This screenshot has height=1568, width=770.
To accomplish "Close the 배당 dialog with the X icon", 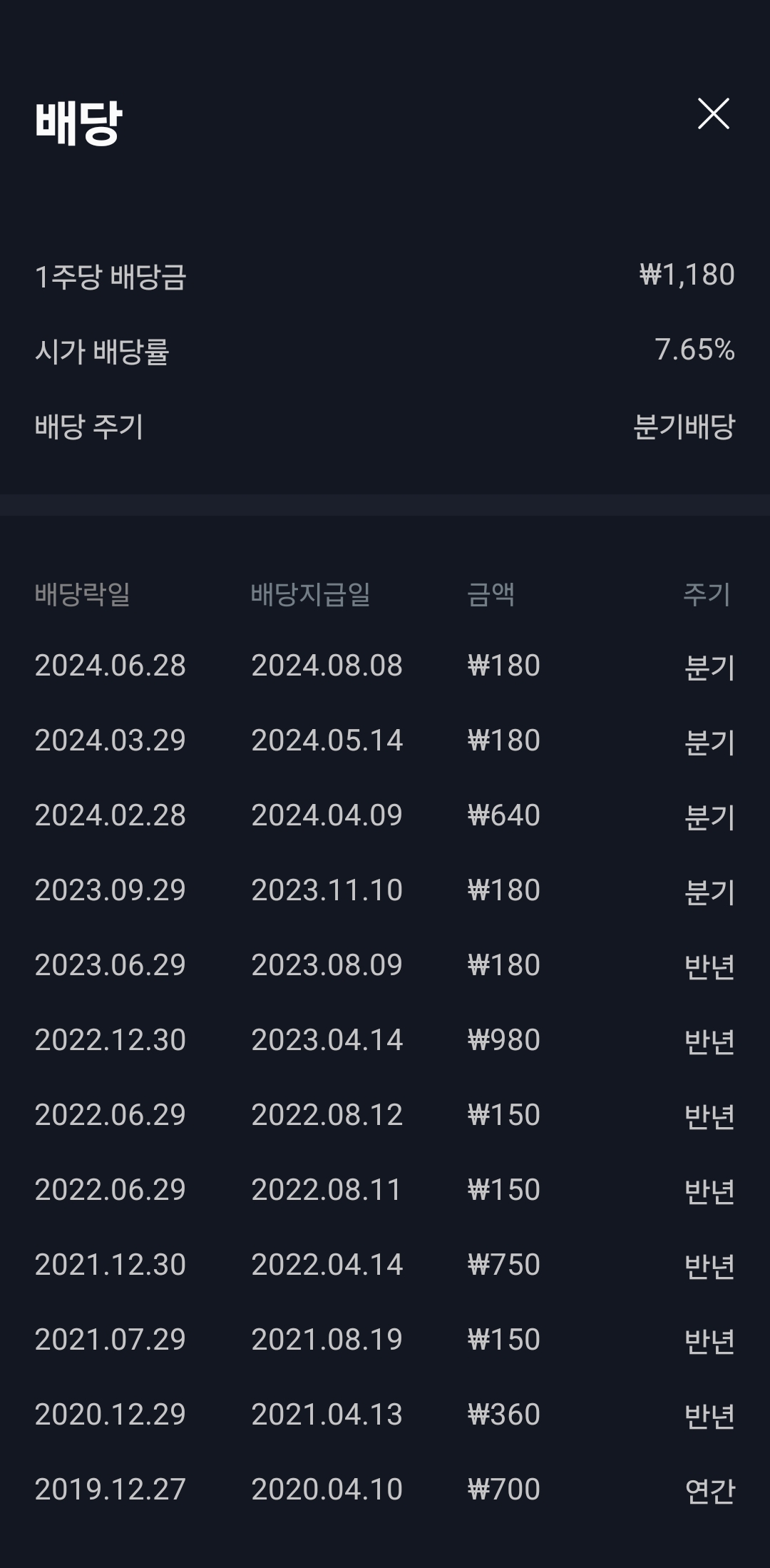I will click(715, 114).
